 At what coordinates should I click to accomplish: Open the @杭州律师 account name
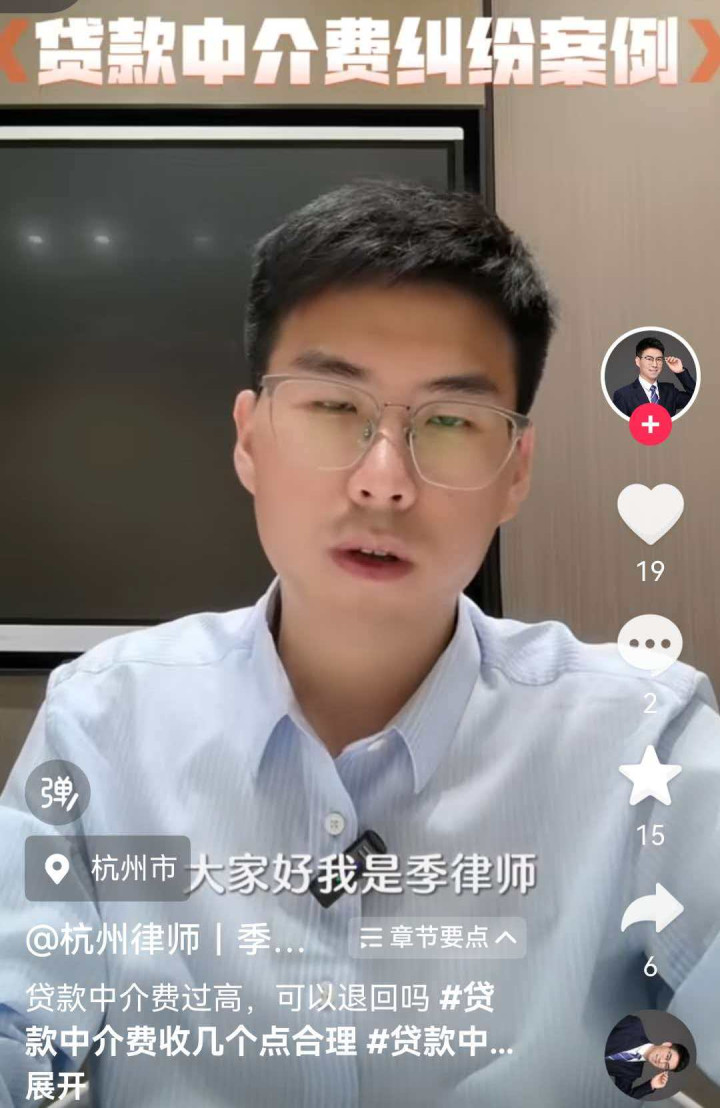click(x=165, y=939)
